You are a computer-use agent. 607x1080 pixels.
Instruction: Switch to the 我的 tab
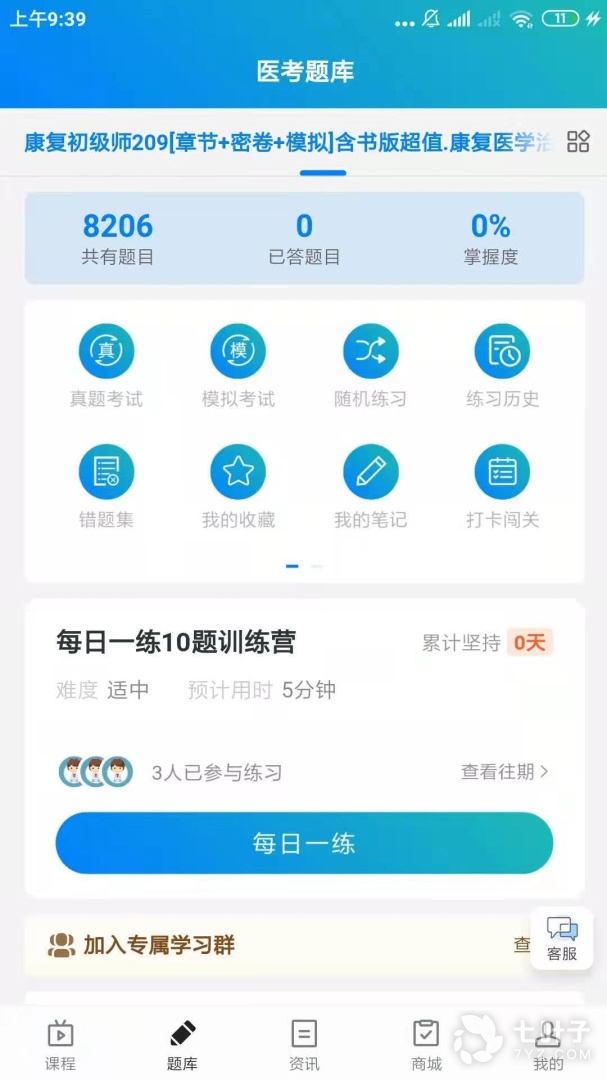tap(548, 1045)
